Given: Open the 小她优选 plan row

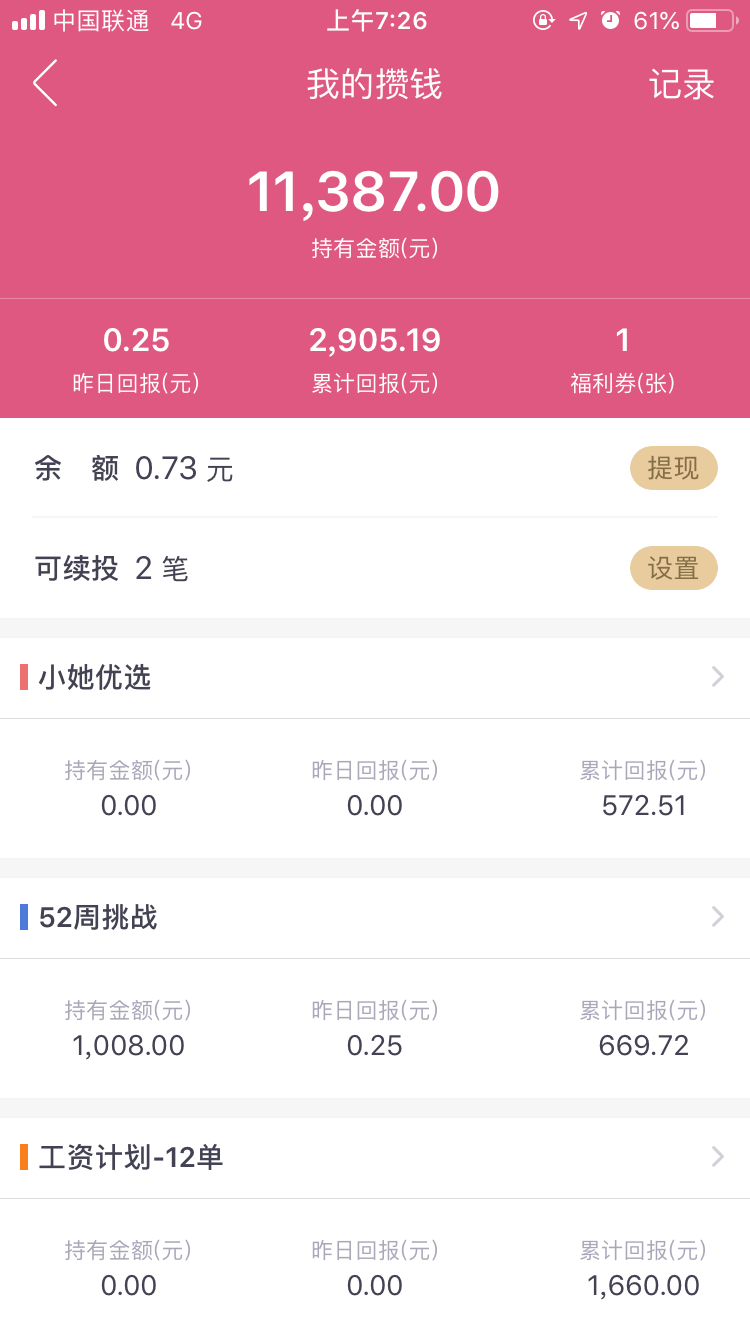Looking at the screenshot, I should coord(375,678).
